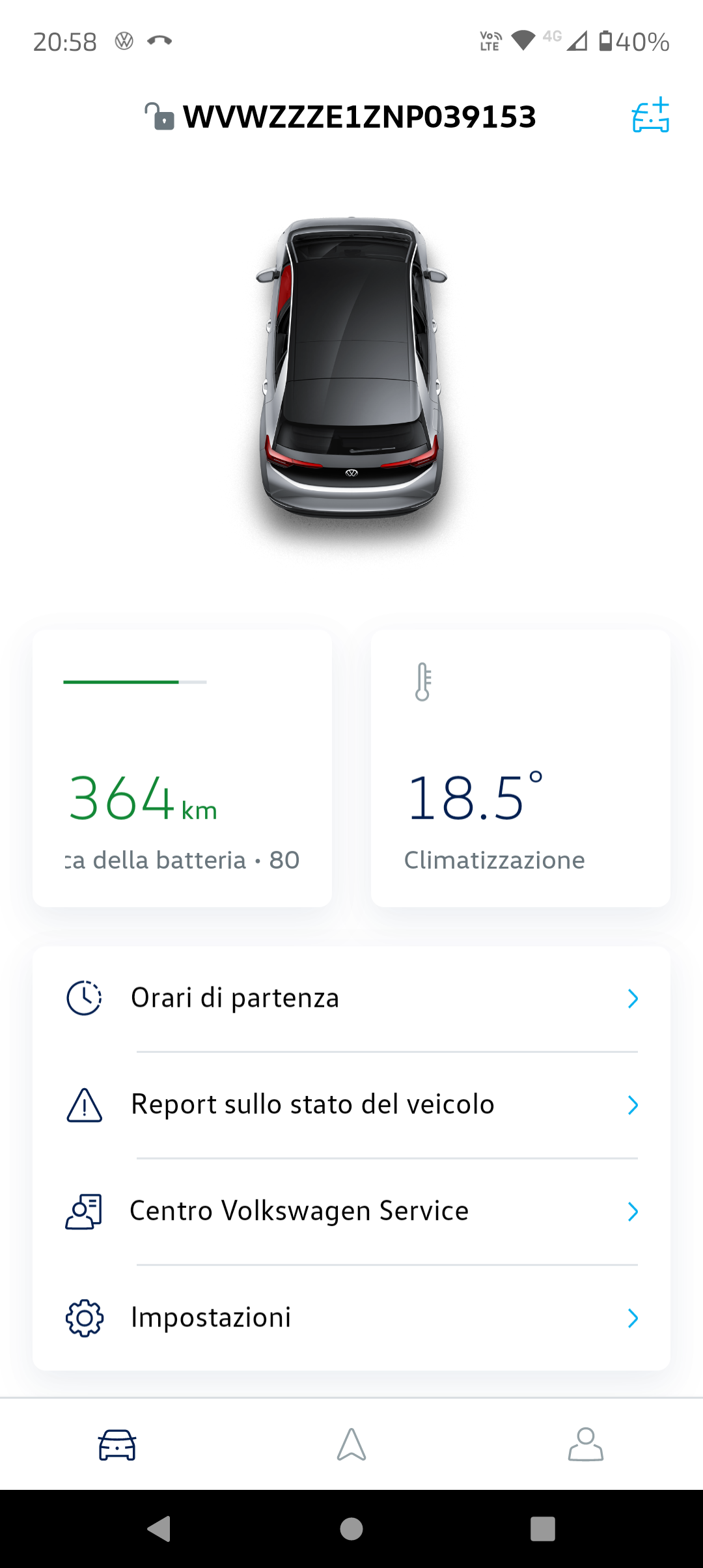The width and height of the screenshot is (703, 1568).
Task: Open Report sullo stato del veicolo
Action: [x=351, y=1105]
